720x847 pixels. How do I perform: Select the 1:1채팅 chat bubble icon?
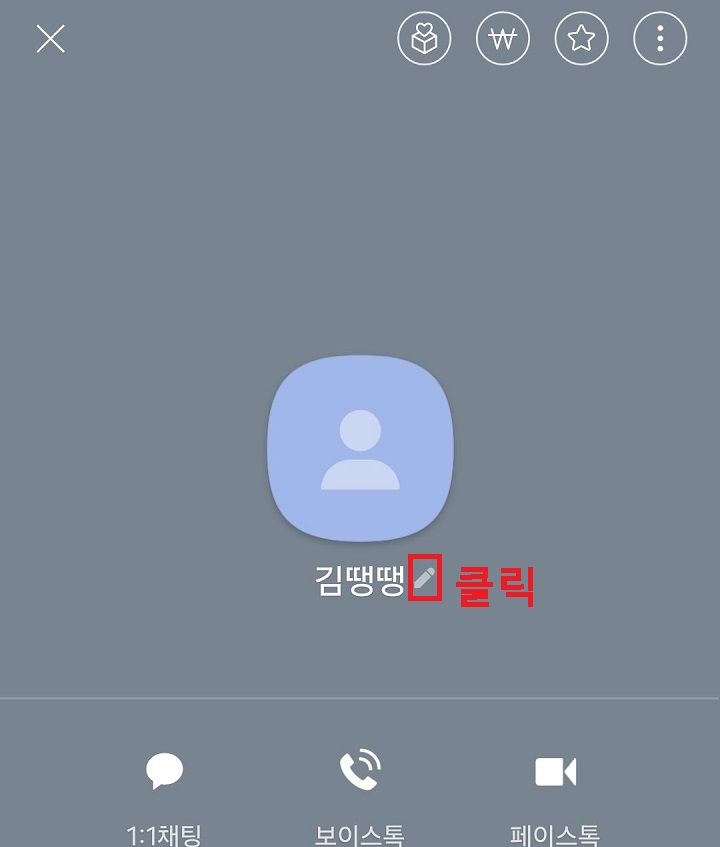click(166, 770)
